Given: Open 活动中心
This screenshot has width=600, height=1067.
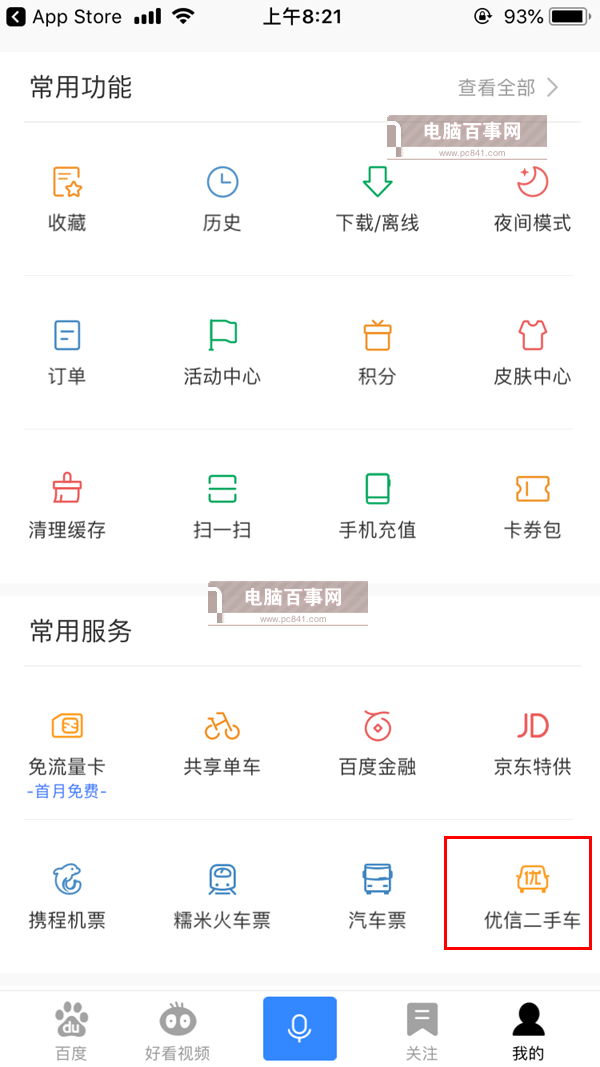Looking at the screenshot, I should pos(222,352).
